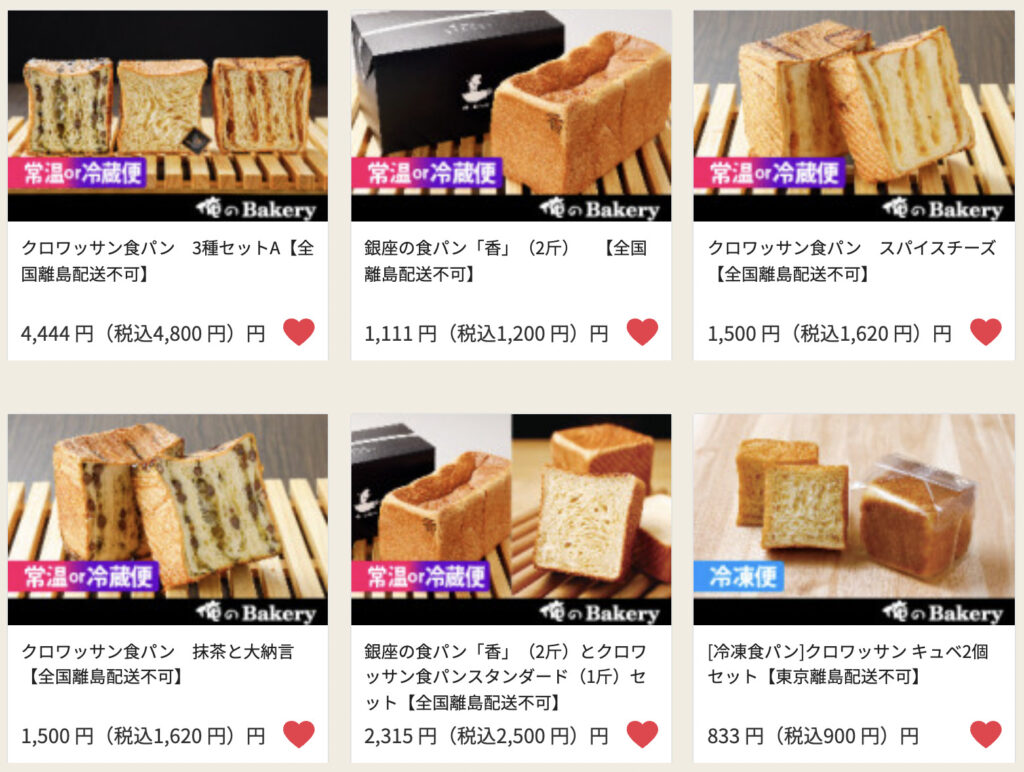Image resolution: width=1024 pixels, height=772 pixels.
Task: Favorite the 2,315円 bread set
Action: (x=642, y=734)
